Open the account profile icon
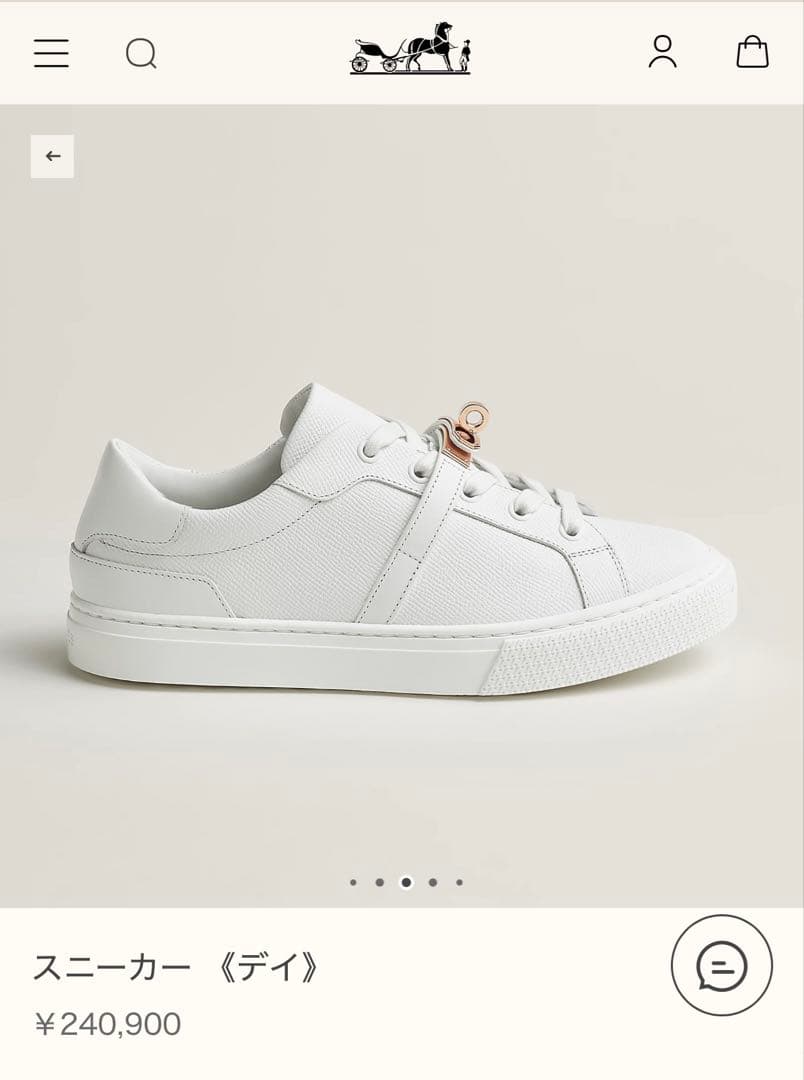 click(662, 52)
